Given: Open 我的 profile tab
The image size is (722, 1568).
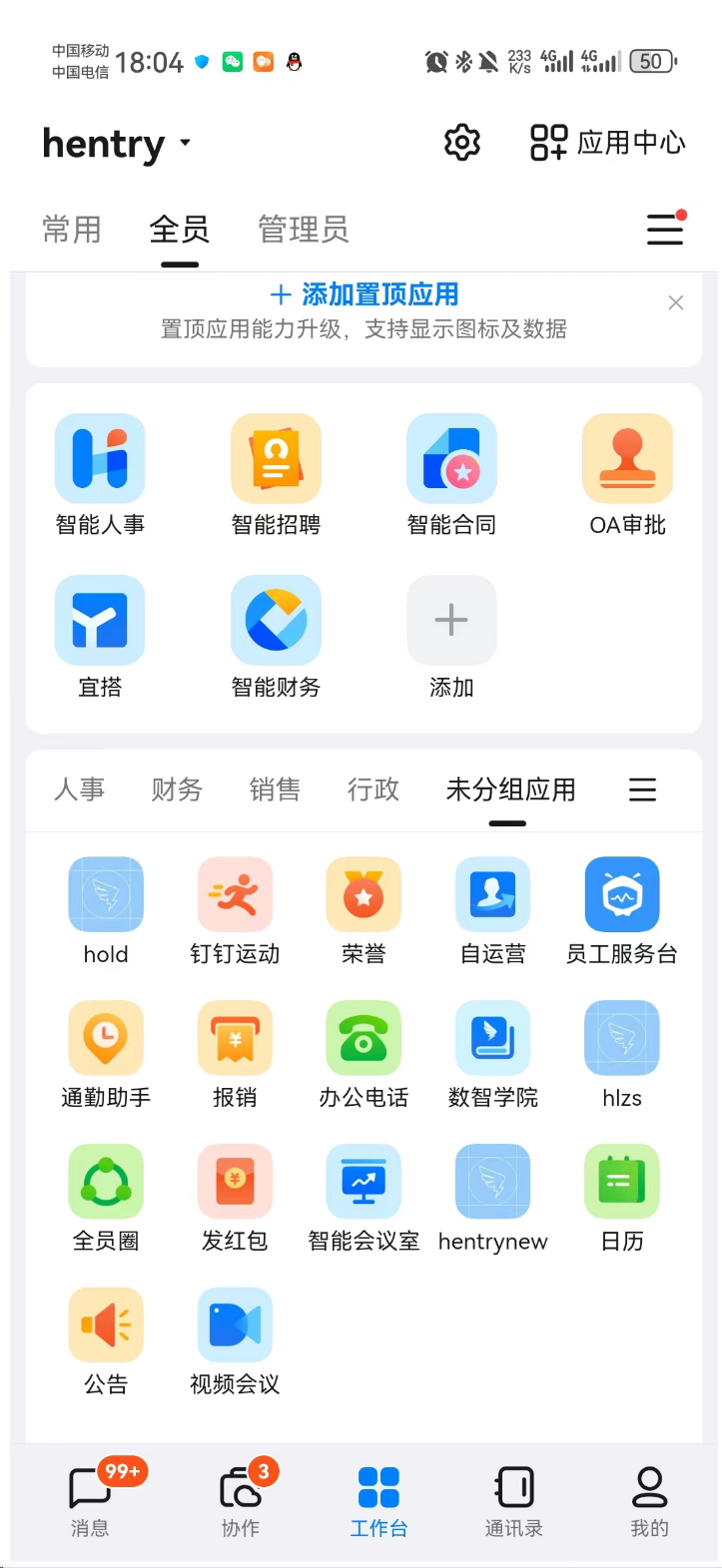Looking at the screenshot, I should tap(649, 1500).
